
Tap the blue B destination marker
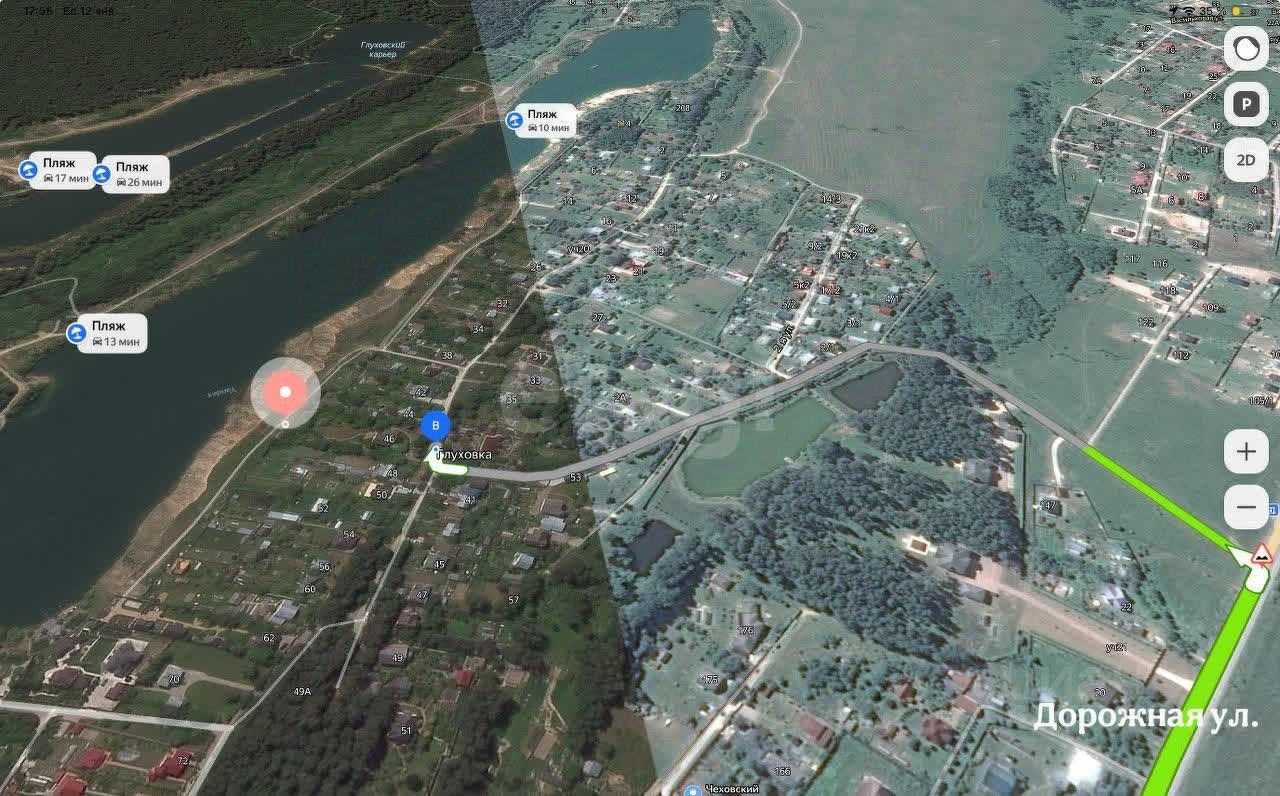pyautogui.click(x=434, y=426)
